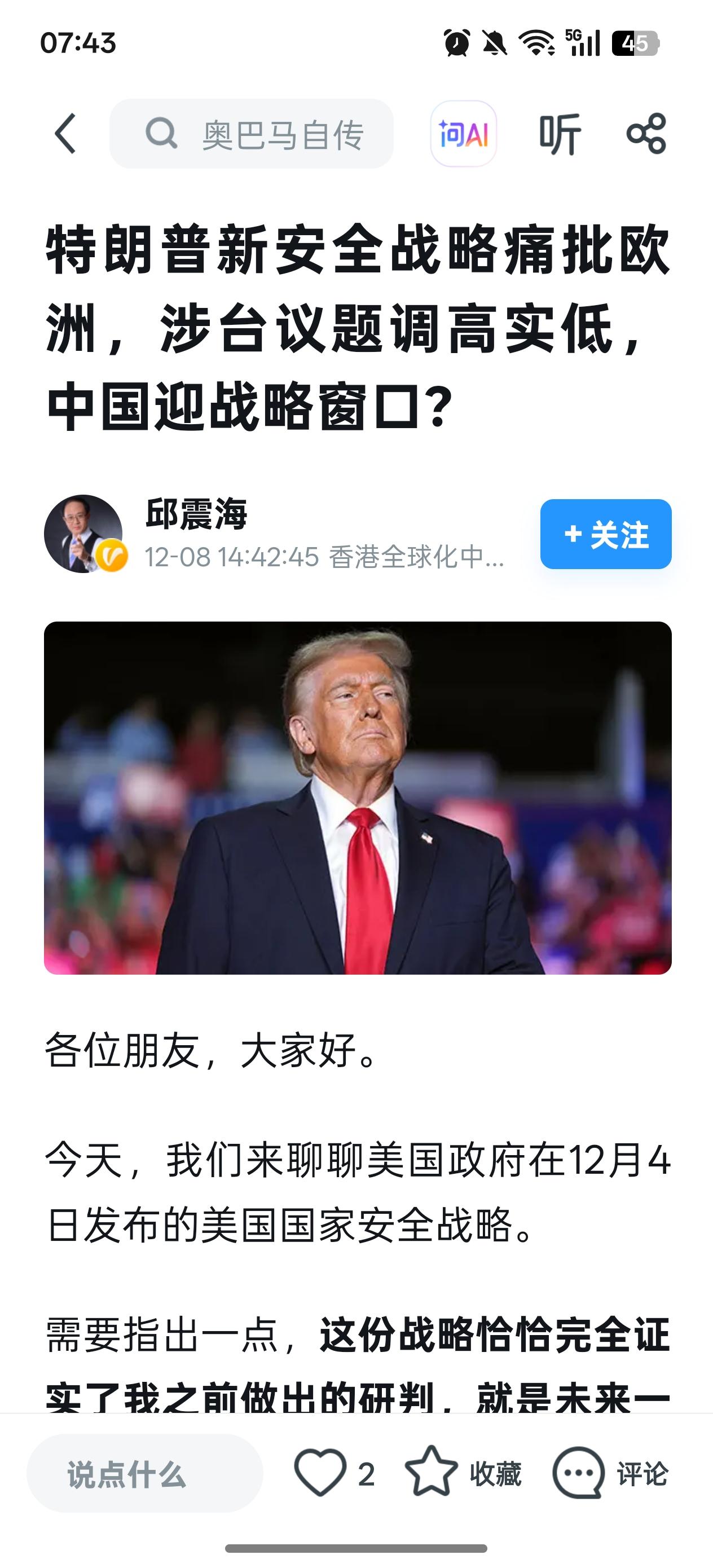Open the share icon at top right
This screenshot has width=713, height=1568.
click(x=646, y=135)
